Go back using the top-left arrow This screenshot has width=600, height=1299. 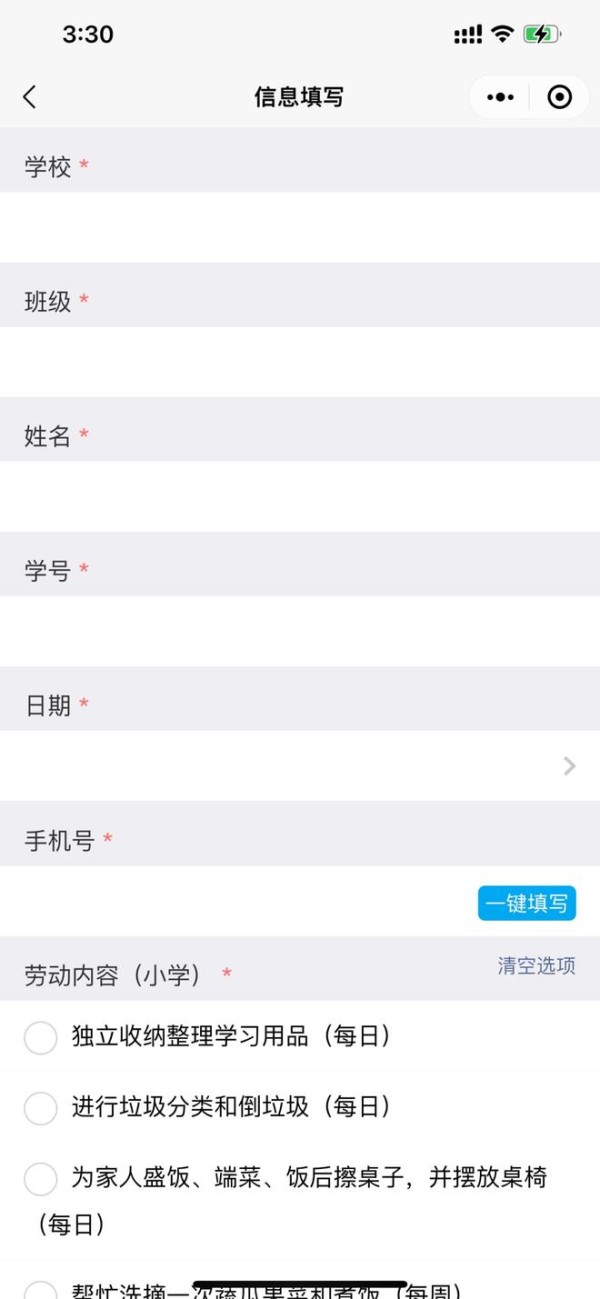pyautogui.click(x=30, y=97)
